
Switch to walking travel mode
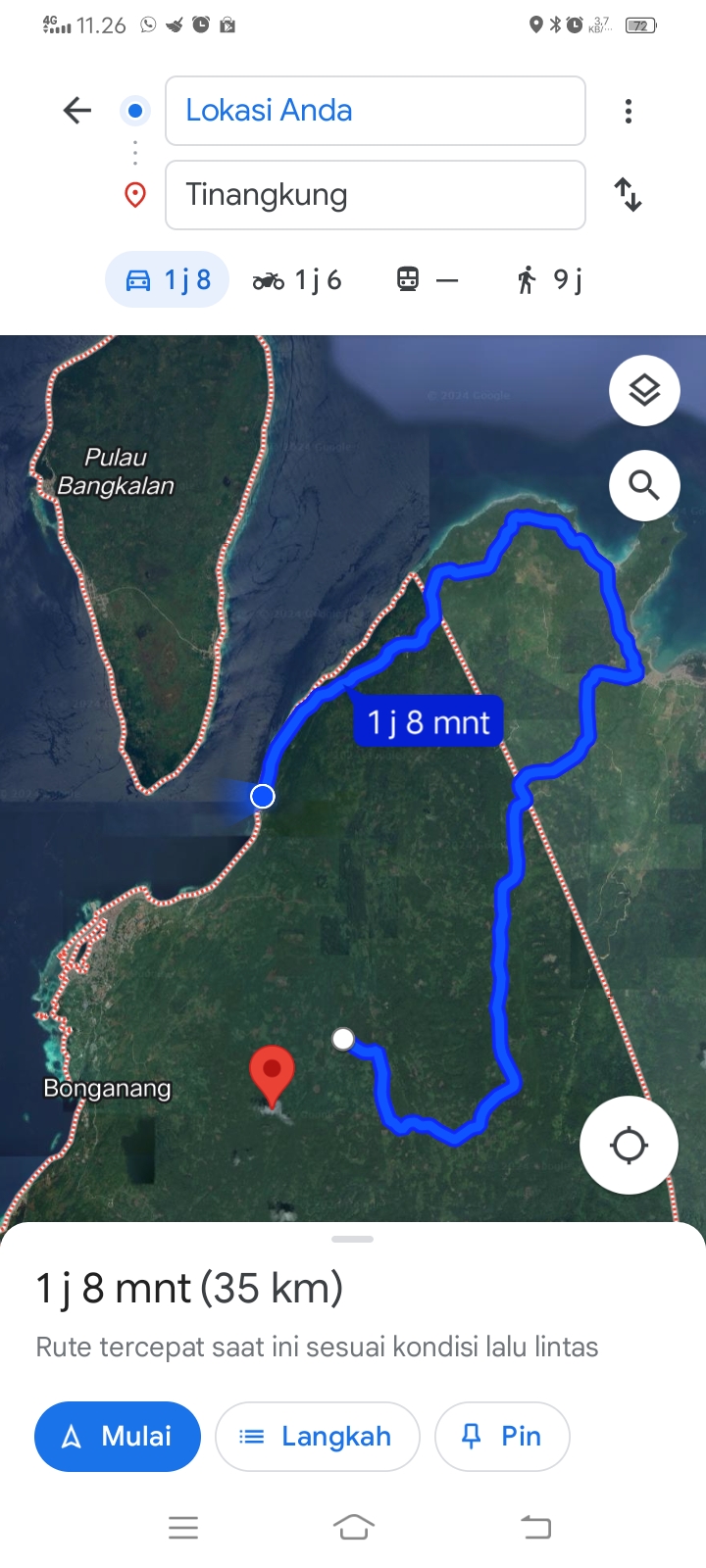(549, 280)
